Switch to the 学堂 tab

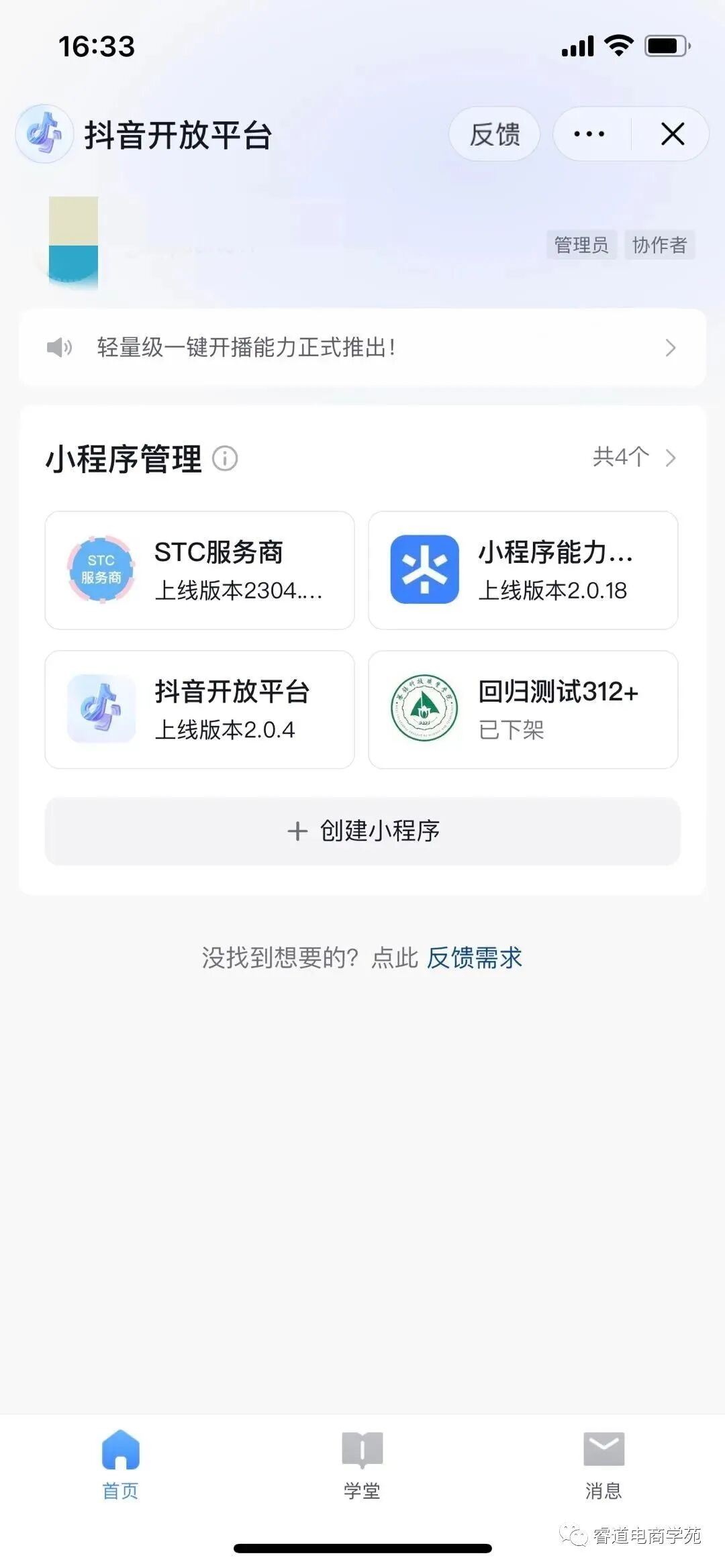click(x=362, y=1465)
